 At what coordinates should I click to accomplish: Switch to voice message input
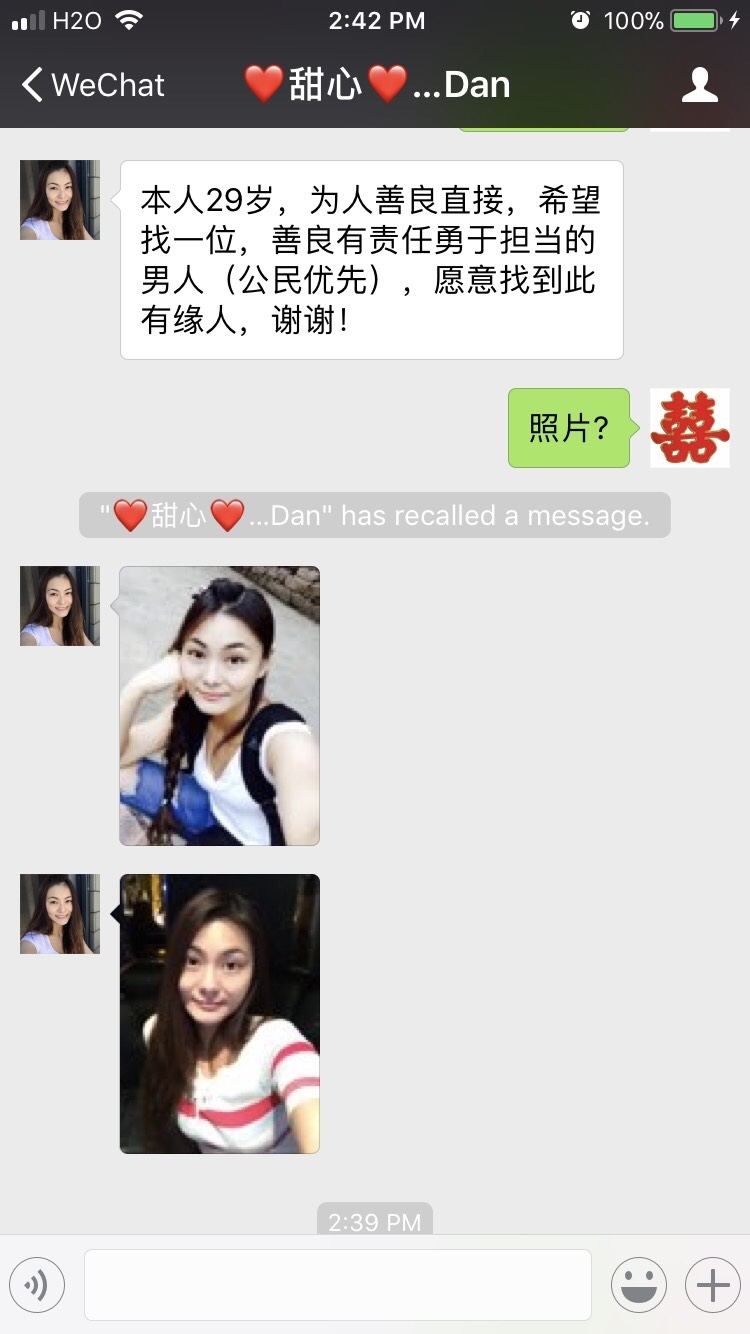[37, 1285]
